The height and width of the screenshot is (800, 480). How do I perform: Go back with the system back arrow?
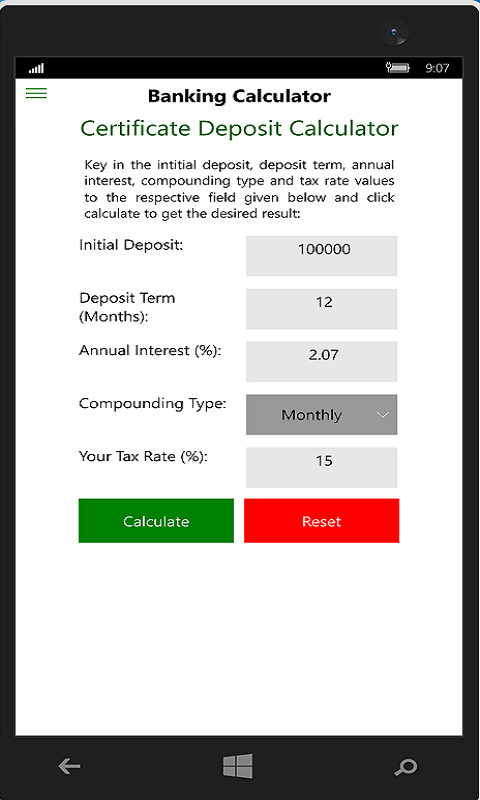coord(69,766)
